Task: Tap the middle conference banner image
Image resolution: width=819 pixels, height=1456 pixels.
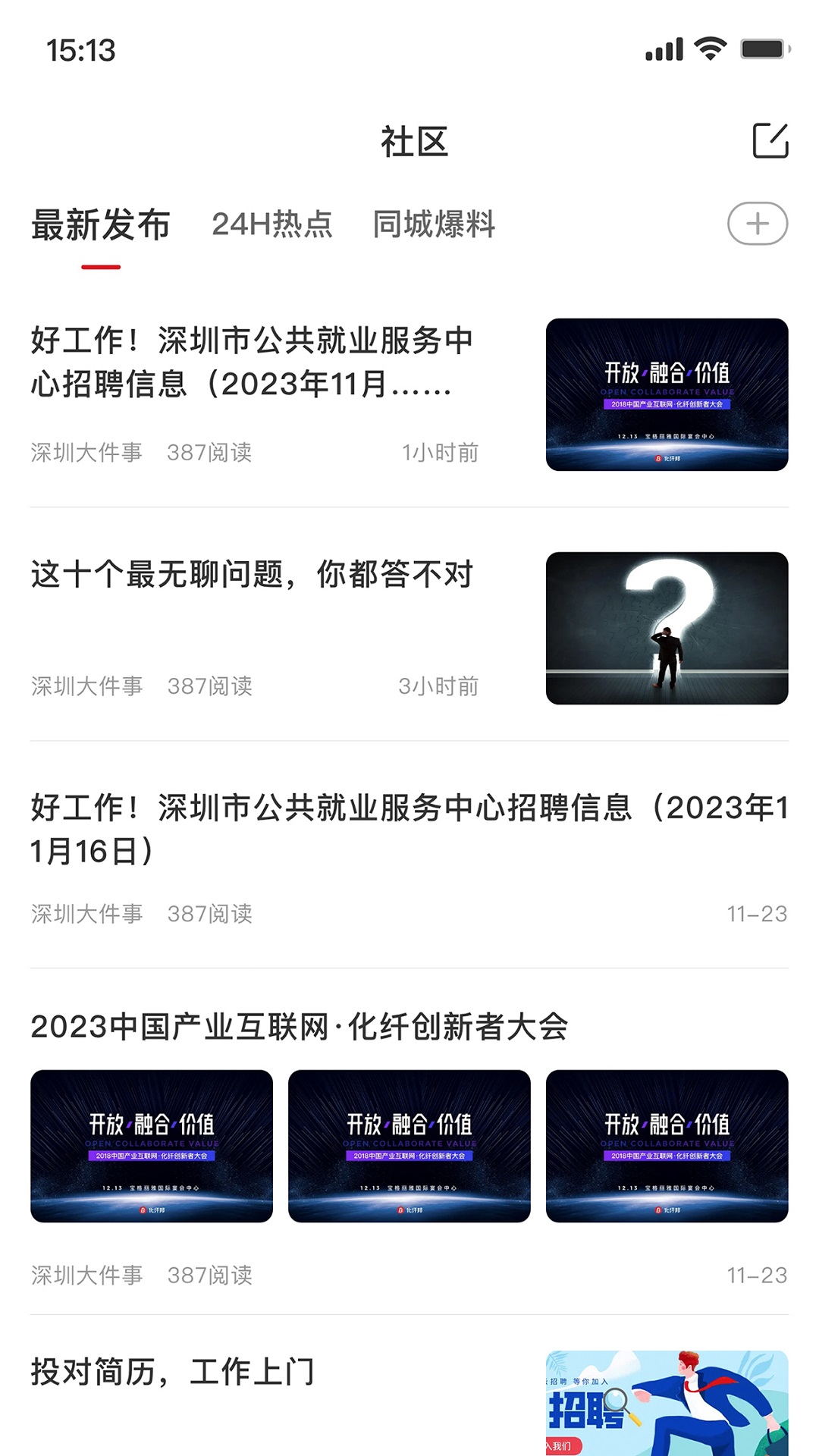Action: click(409, 1149)
